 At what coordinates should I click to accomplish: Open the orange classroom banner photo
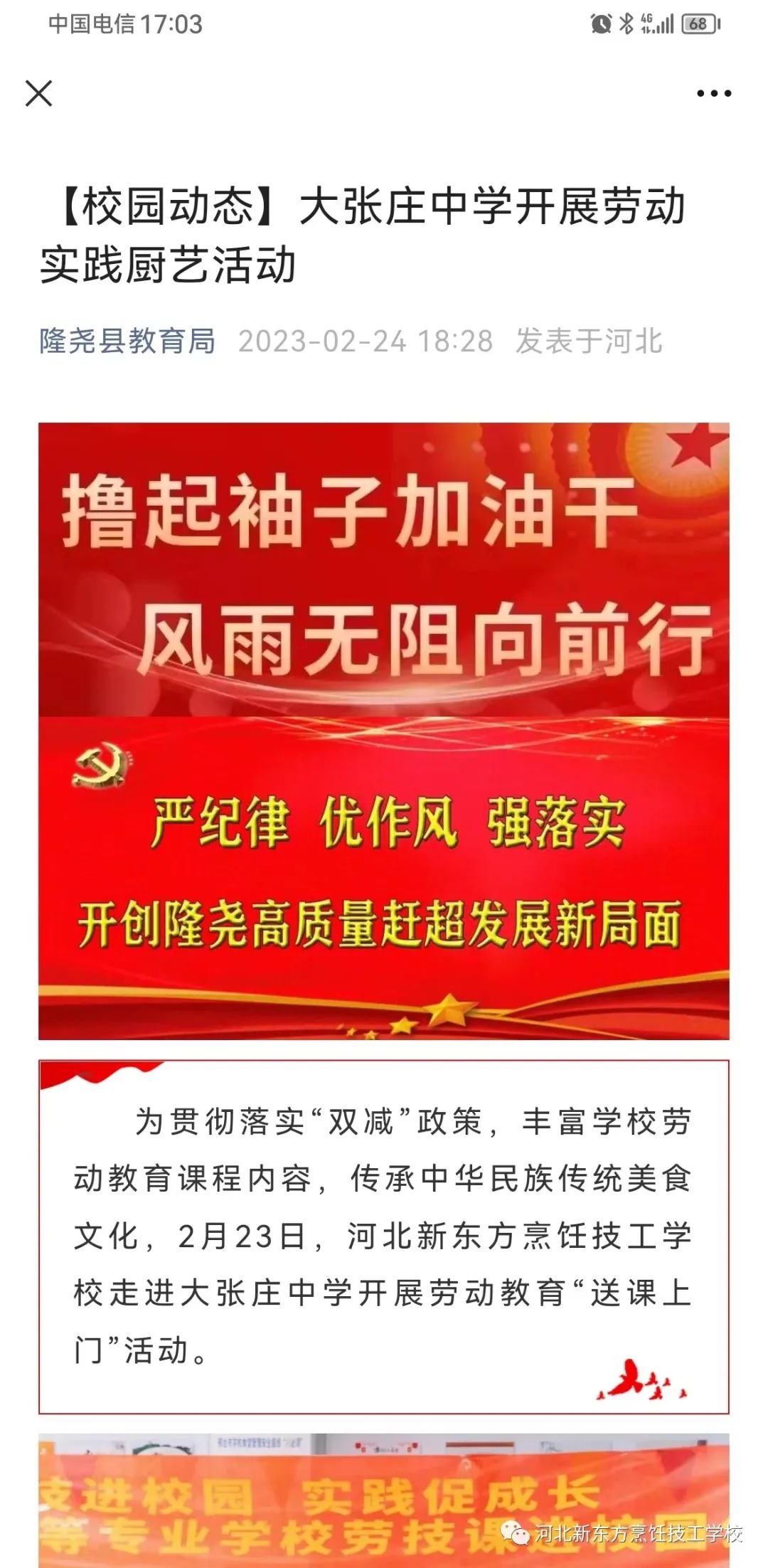click(384, 1501)
